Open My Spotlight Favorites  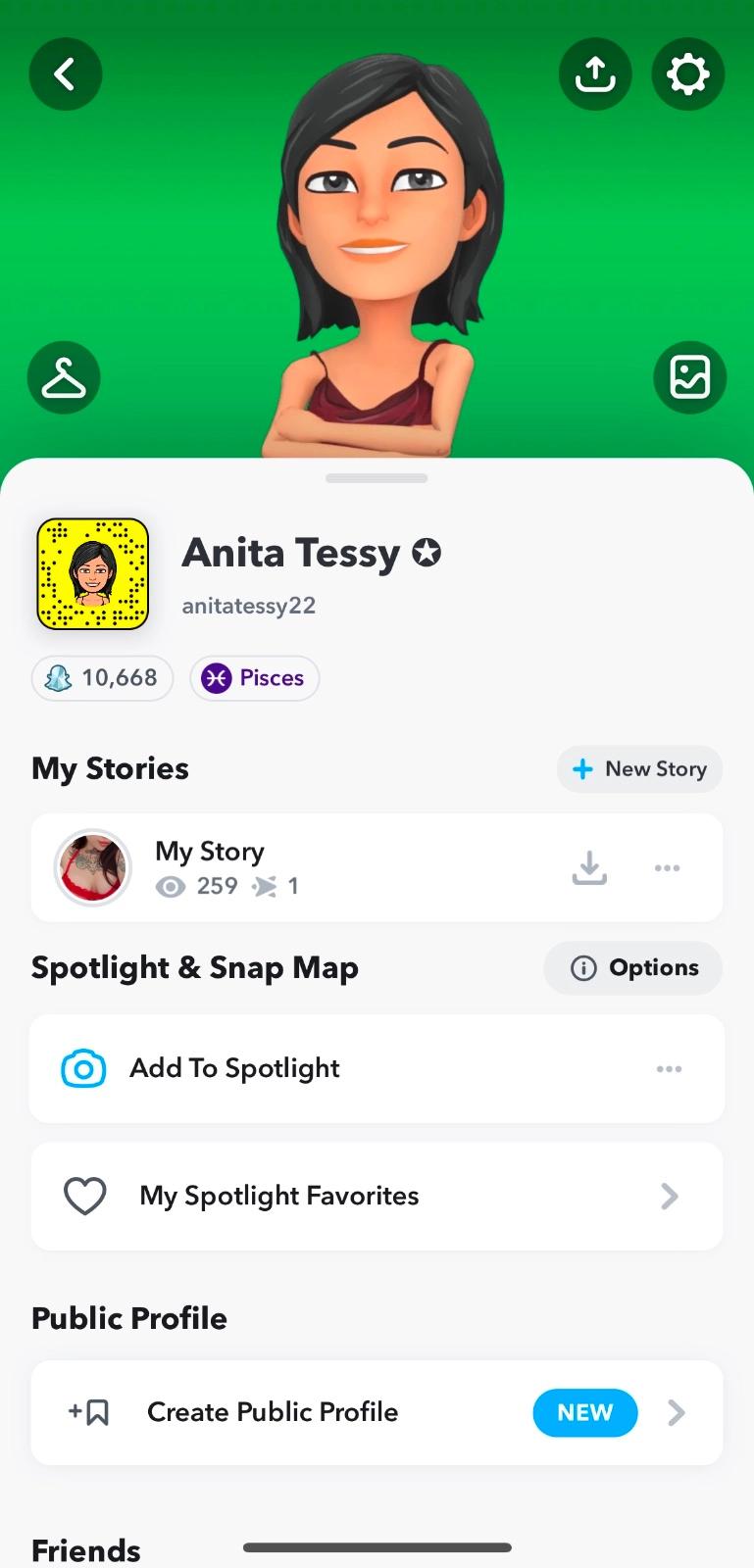pyautogui.click(x=377, y=1196)
